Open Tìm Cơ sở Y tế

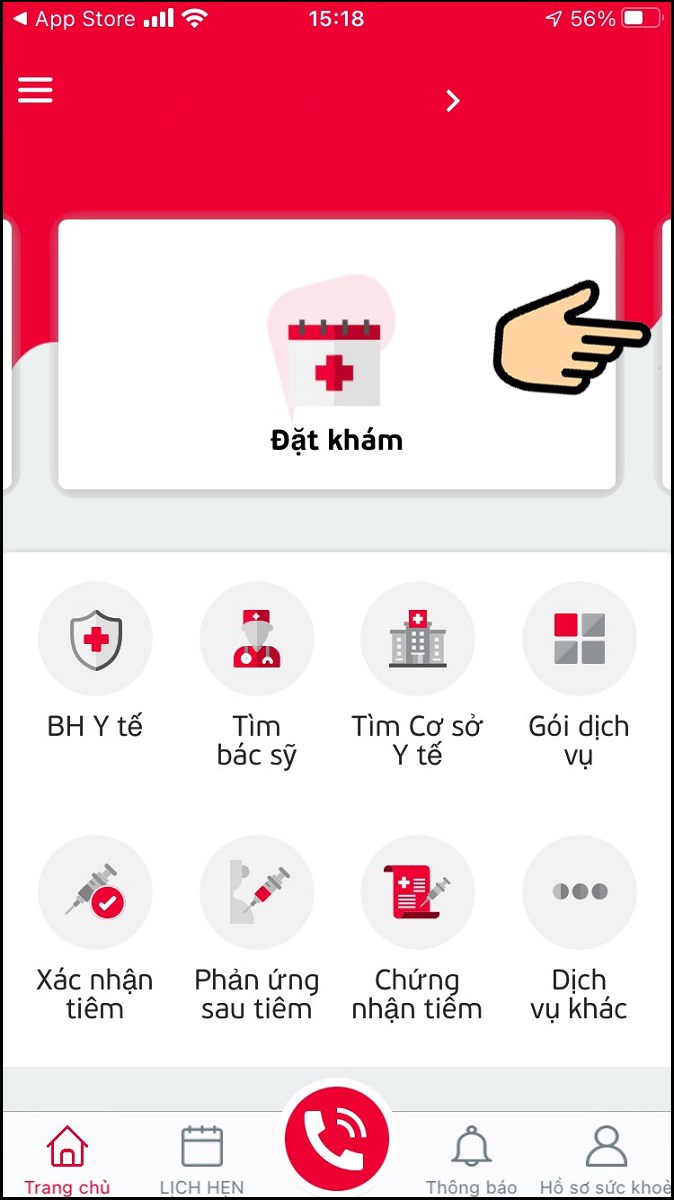[x=417, y=639]
